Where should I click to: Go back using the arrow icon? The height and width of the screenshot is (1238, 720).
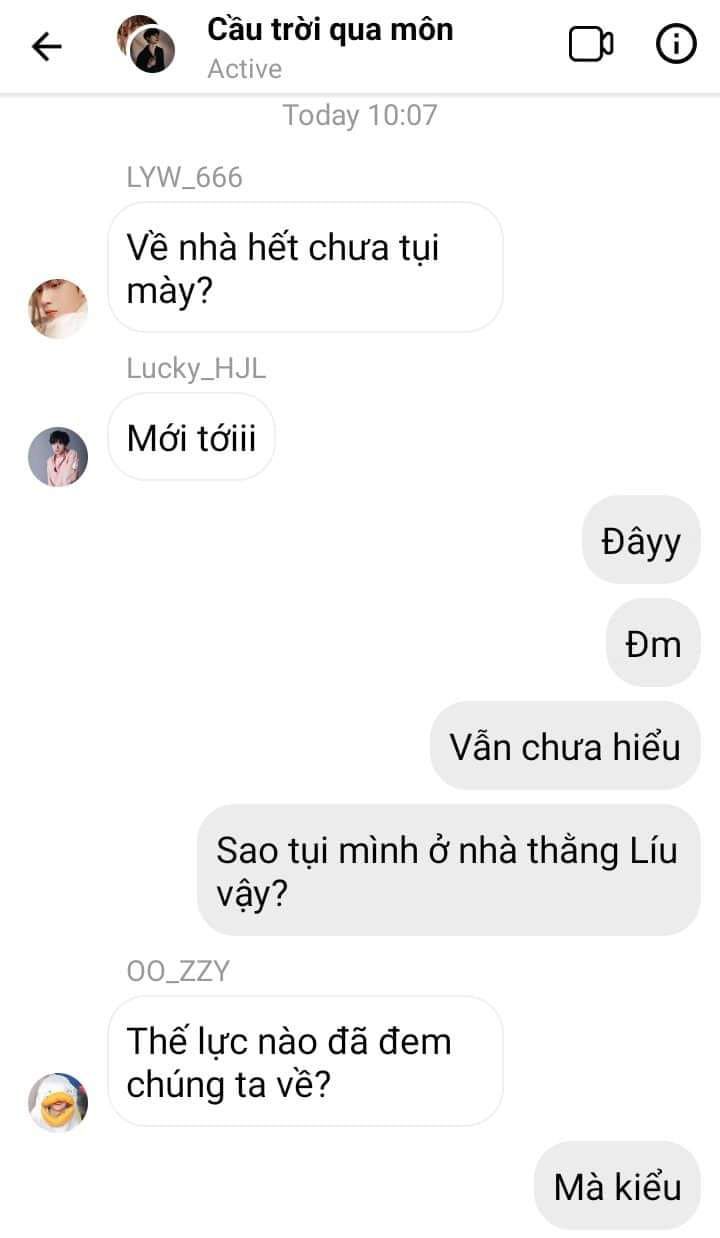47,46
